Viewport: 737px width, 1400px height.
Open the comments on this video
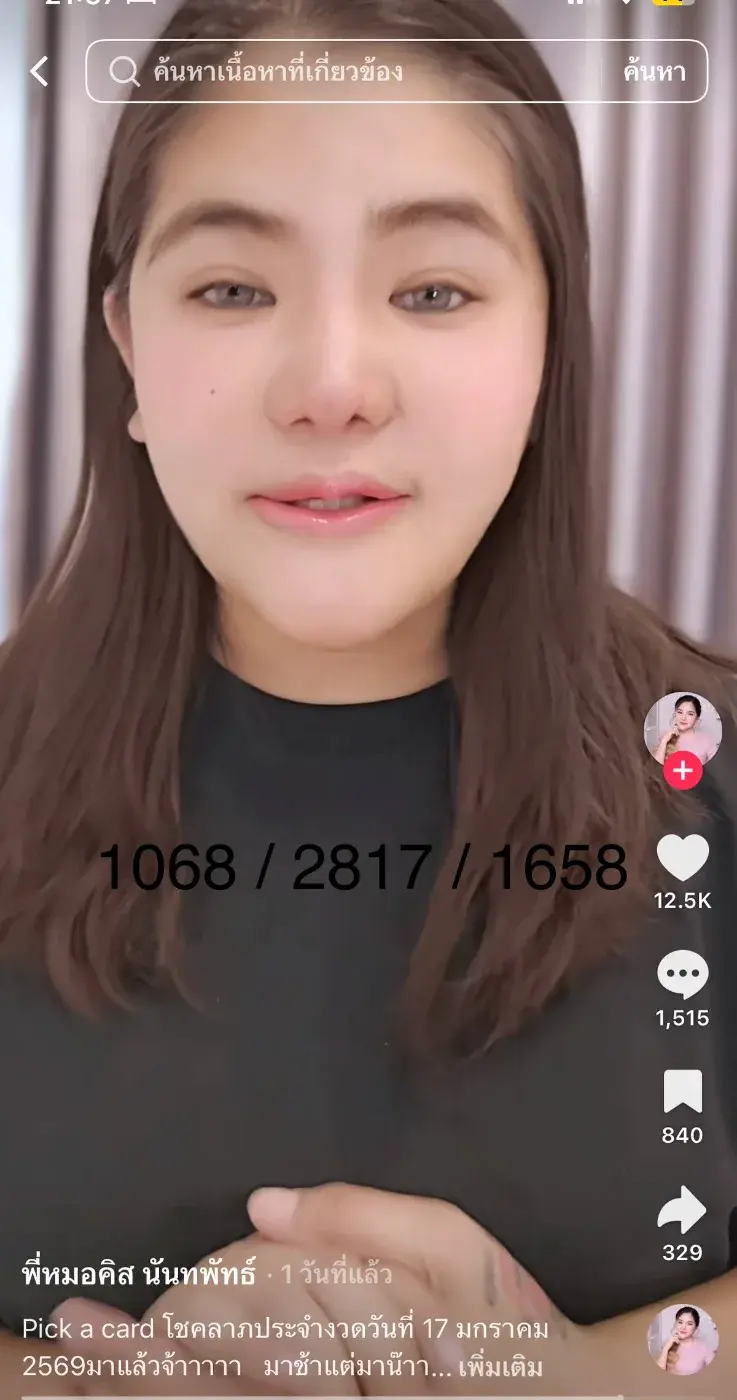682,975
